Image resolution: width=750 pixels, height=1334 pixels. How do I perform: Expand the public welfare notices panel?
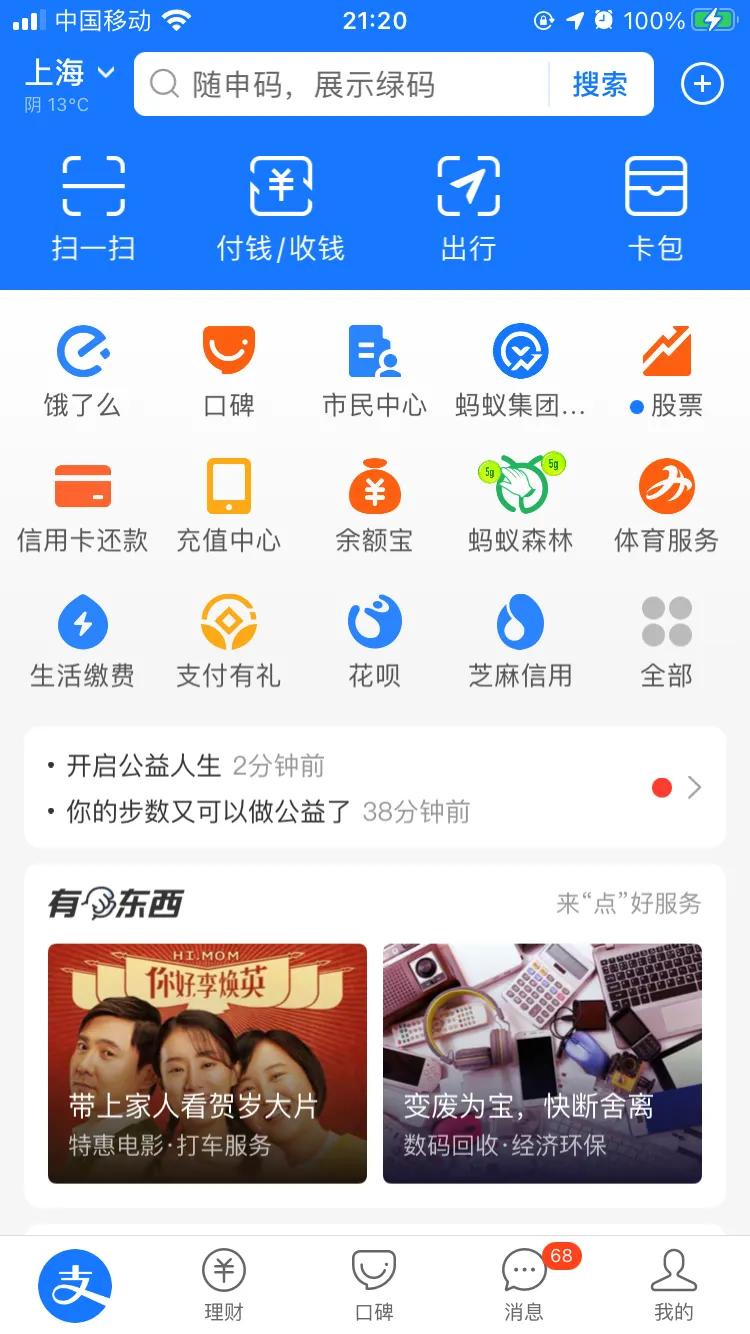coord(695,788)
